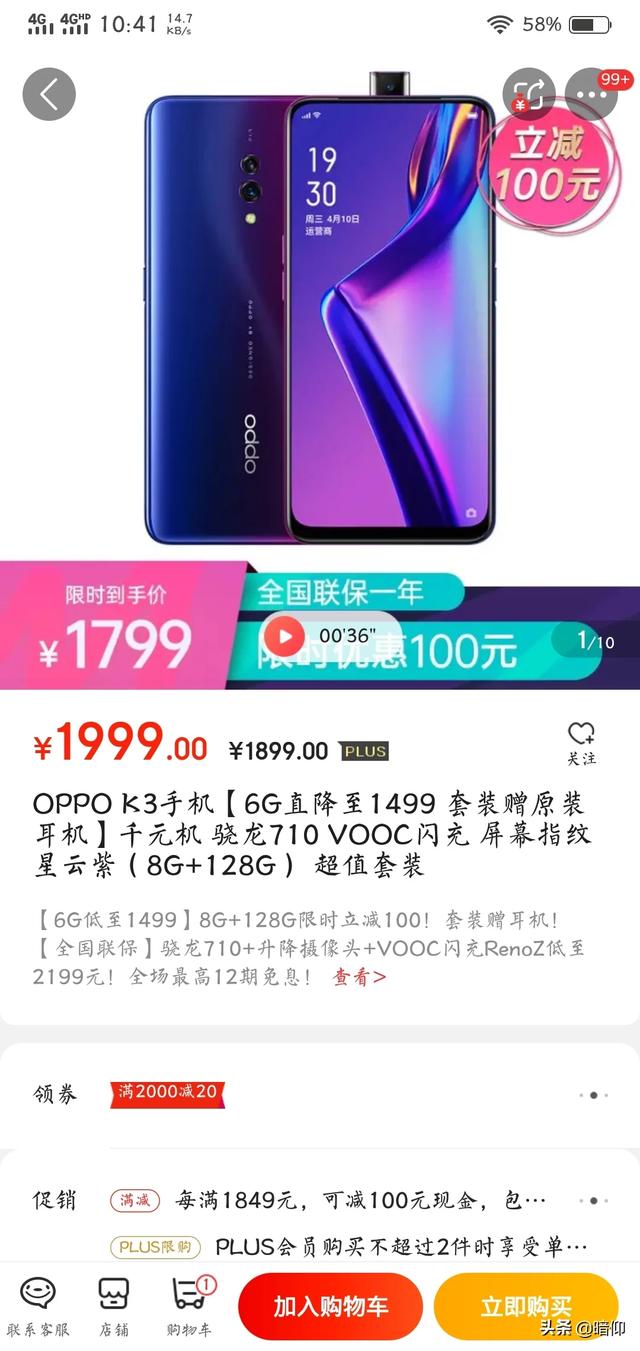Image resolution: width=640 pixels, height=1351 pixels.
Task: Contact customer service via 联系客服
Action: (38, 1305)
